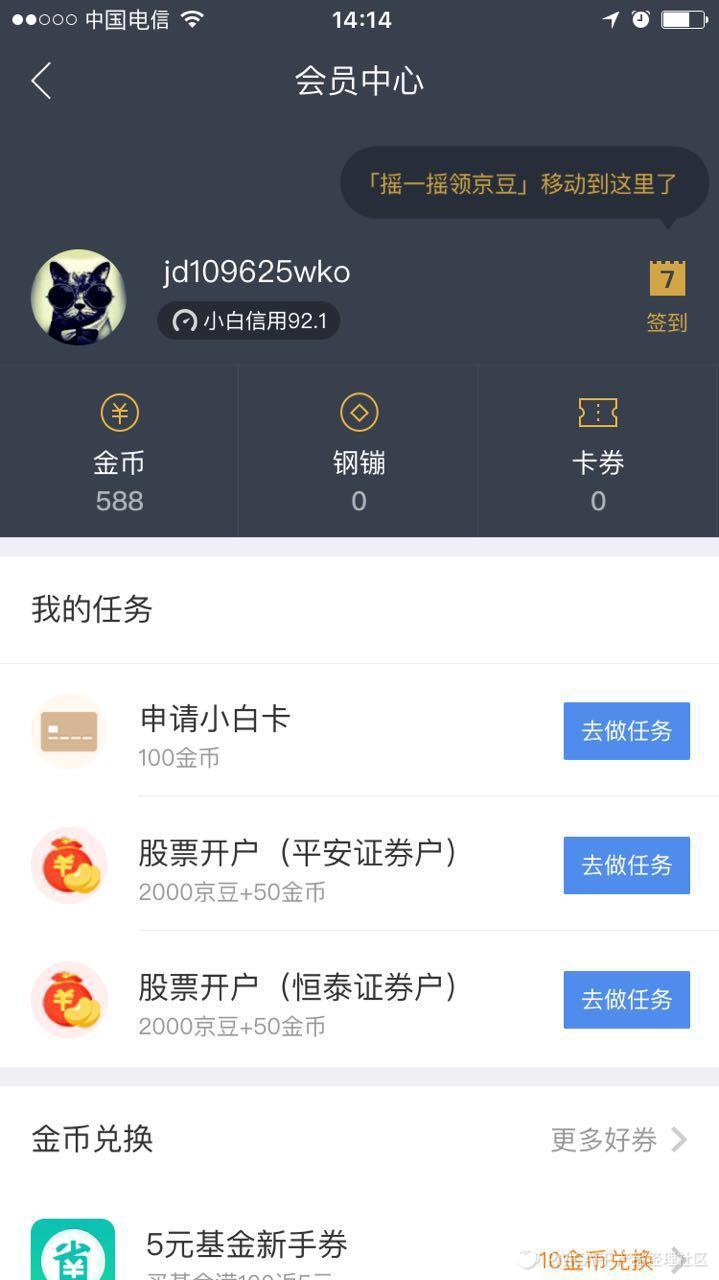Viewport: 719px width, 1280px height.
Task: Open the 卡券 coupons section
Action: [598, 452]
